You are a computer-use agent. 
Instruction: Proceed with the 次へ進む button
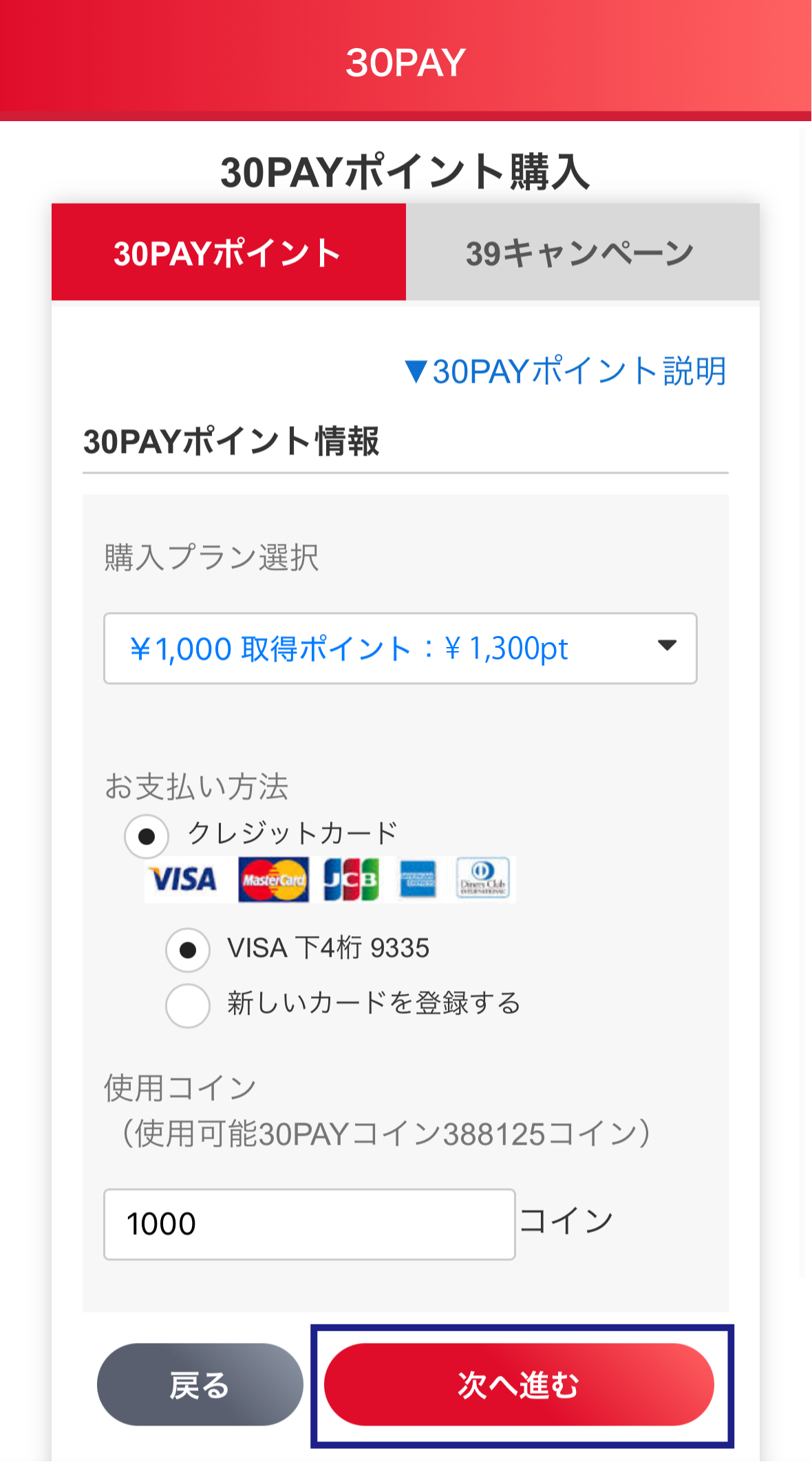point(519,1384)
